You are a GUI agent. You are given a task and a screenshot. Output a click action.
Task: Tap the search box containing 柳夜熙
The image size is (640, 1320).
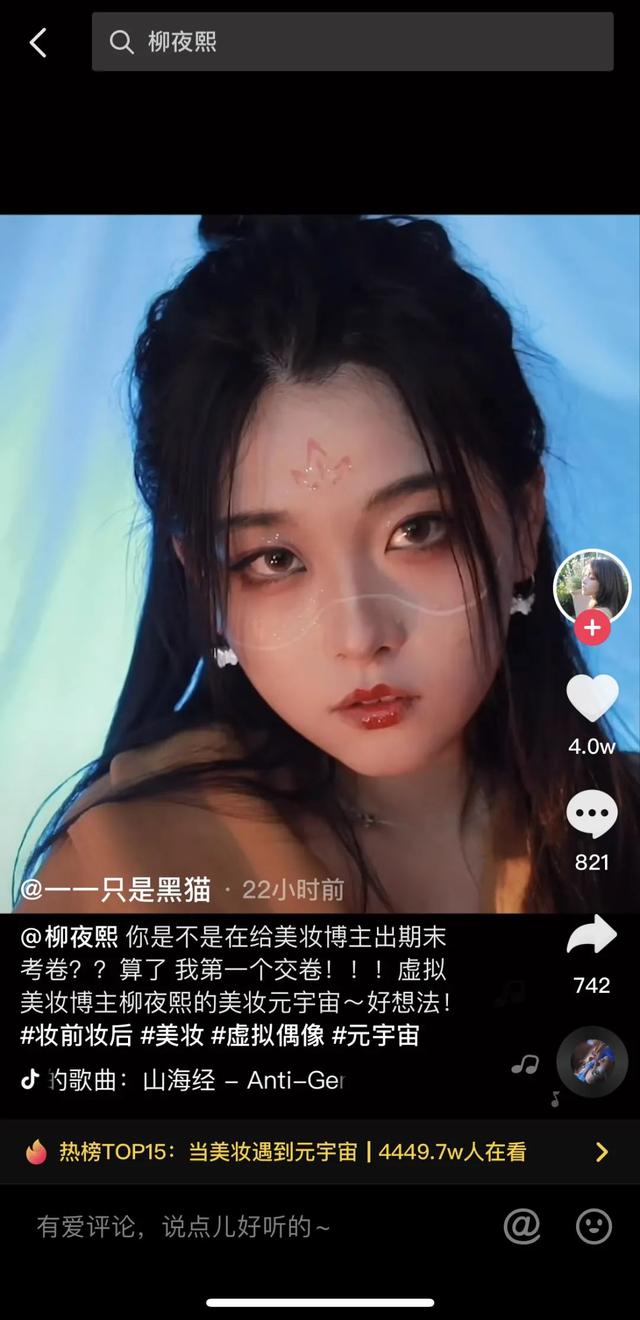click(x=352, y=42)
